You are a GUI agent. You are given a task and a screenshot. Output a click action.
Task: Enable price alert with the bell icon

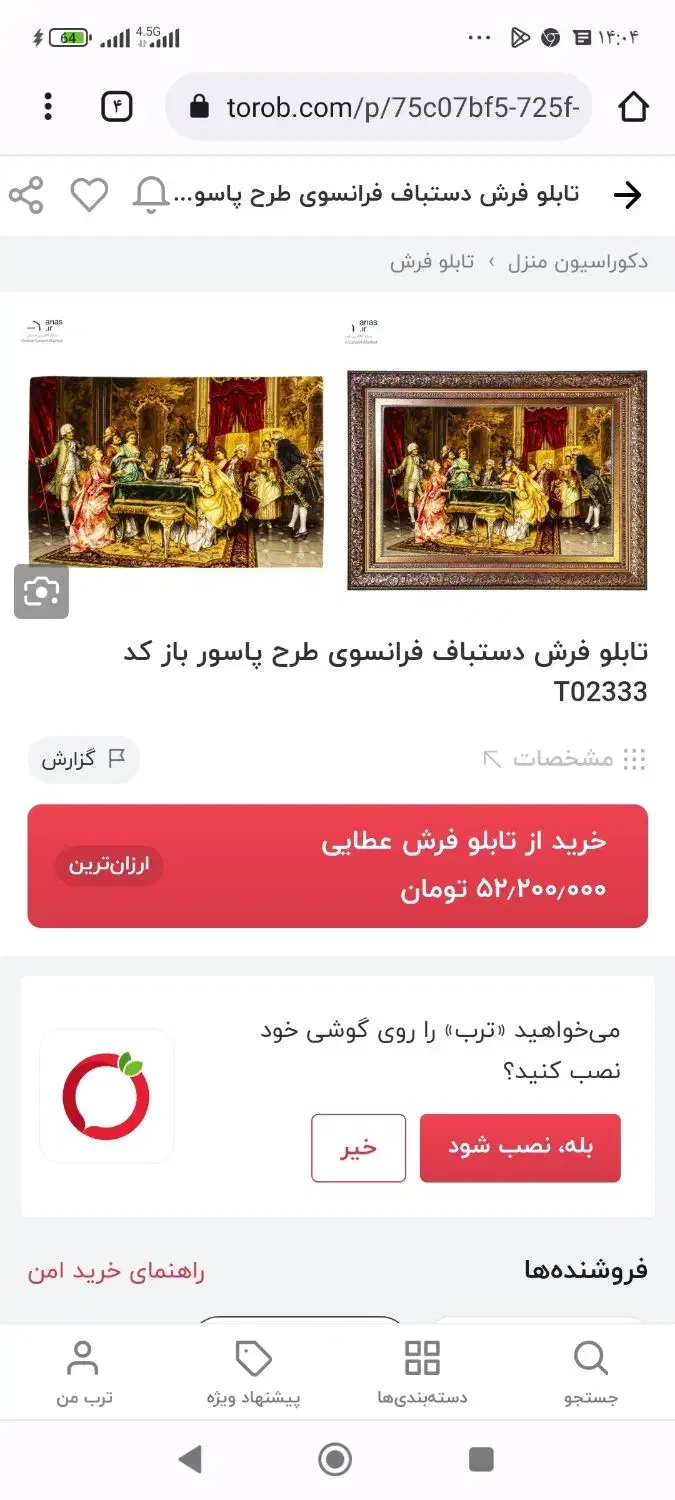[x=150, y=195]
